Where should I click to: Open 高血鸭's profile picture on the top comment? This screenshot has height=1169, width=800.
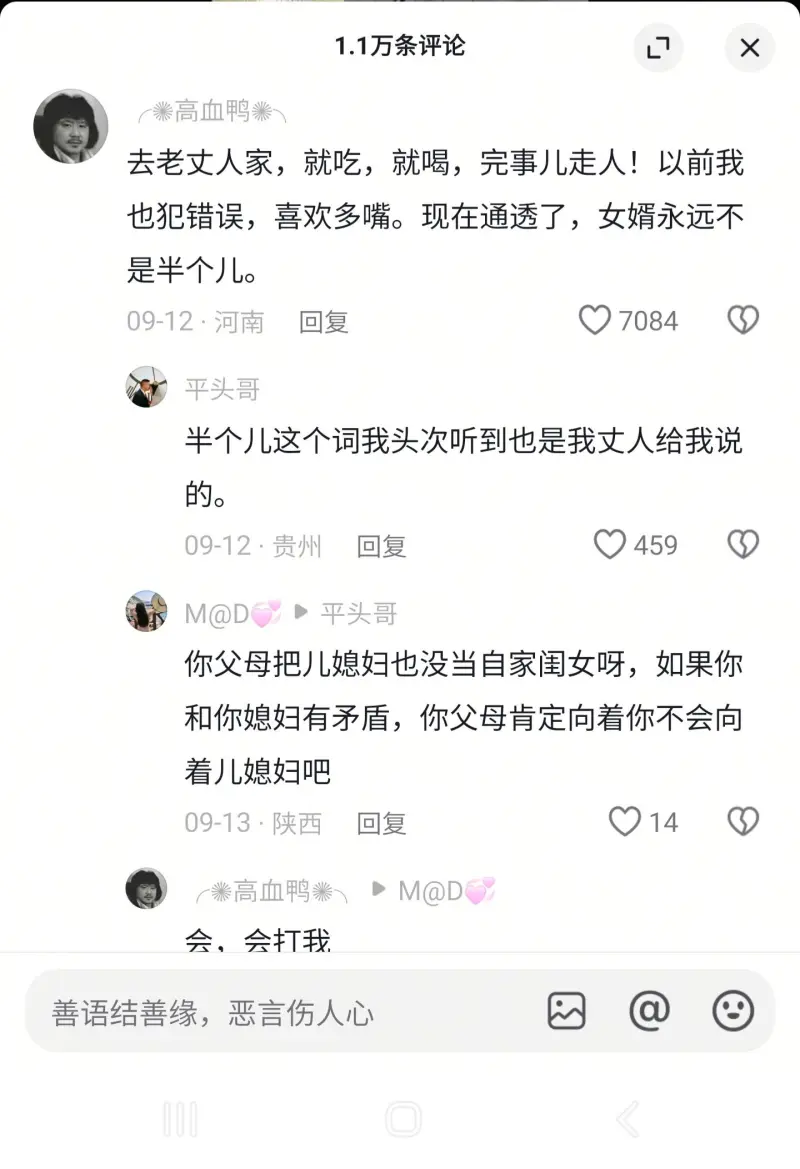[70, 126]
